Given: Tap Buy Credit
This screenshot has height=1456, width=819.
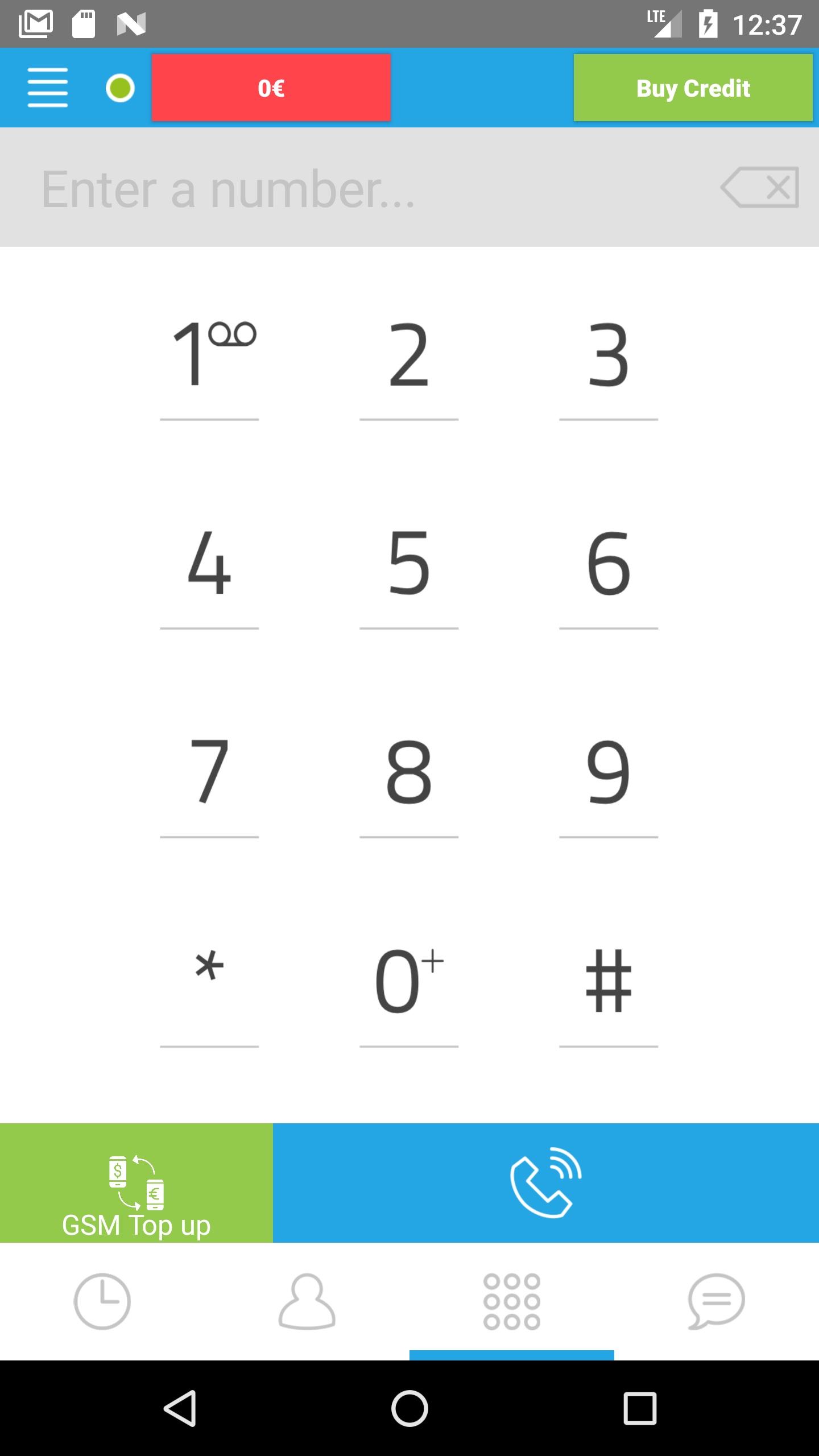Looking at the screenshot, I should (x=693, y=88).
